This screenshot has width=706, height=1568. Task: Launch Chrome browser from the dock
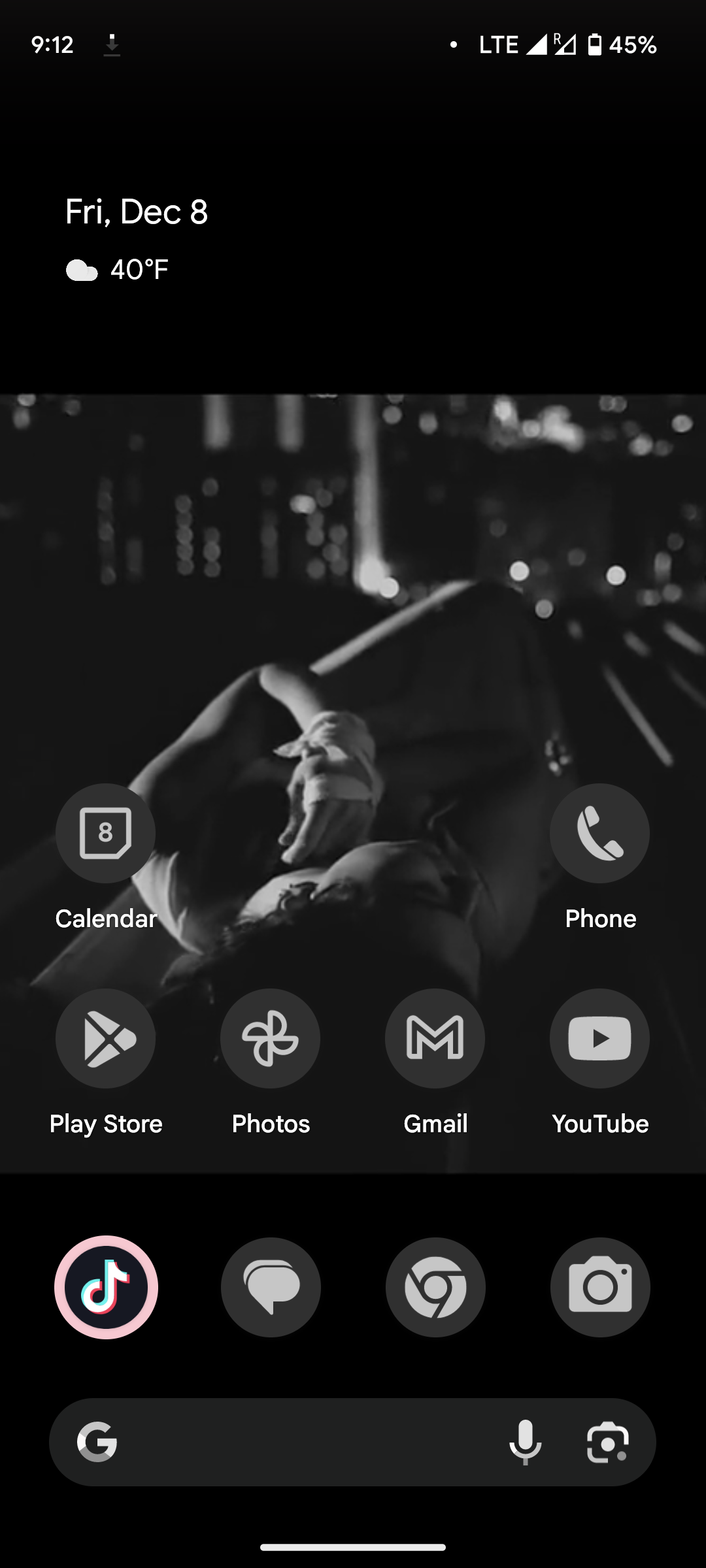(435, 1287)
